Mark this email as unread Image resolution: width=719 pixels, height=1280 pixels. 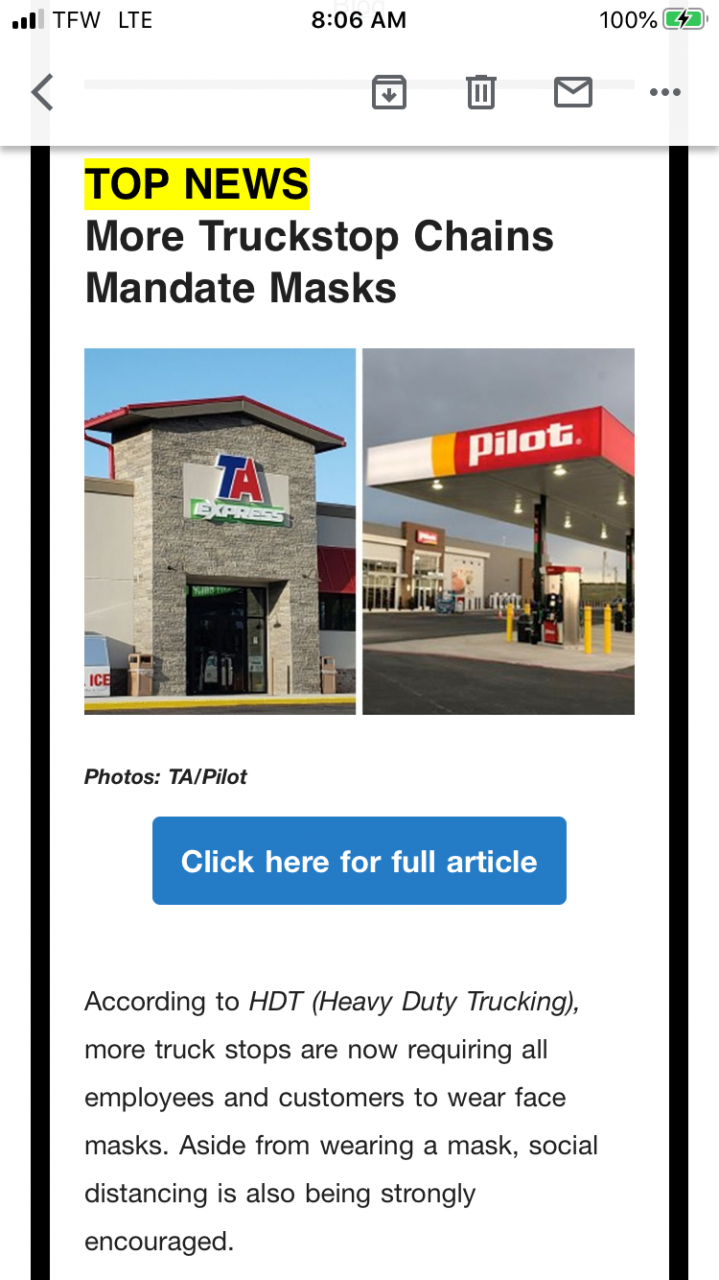pyautogui.click(x=573, y=92)
